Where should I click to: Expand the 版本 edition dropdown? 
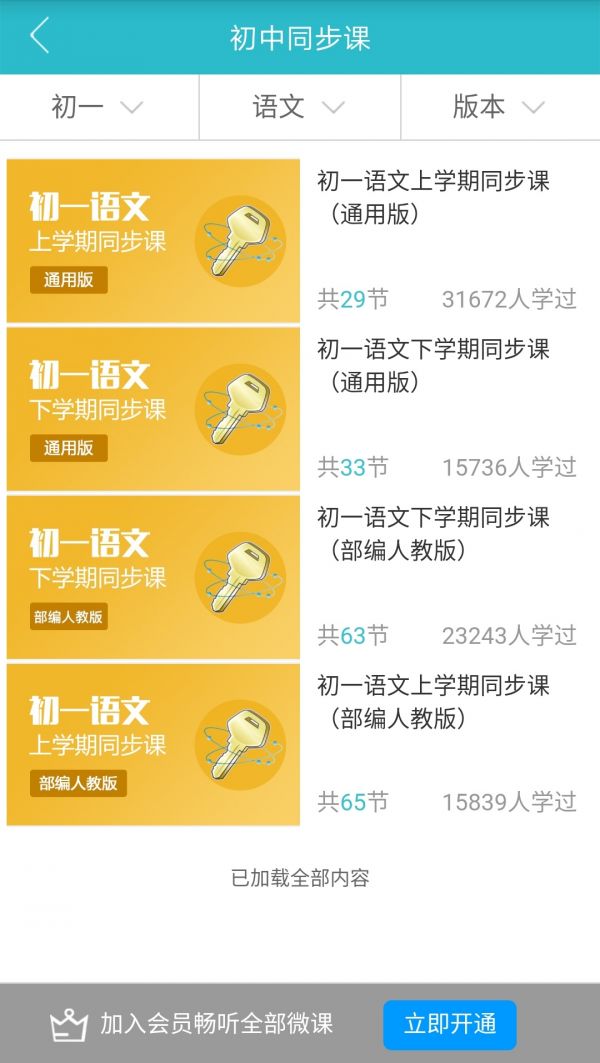(499, 107)
